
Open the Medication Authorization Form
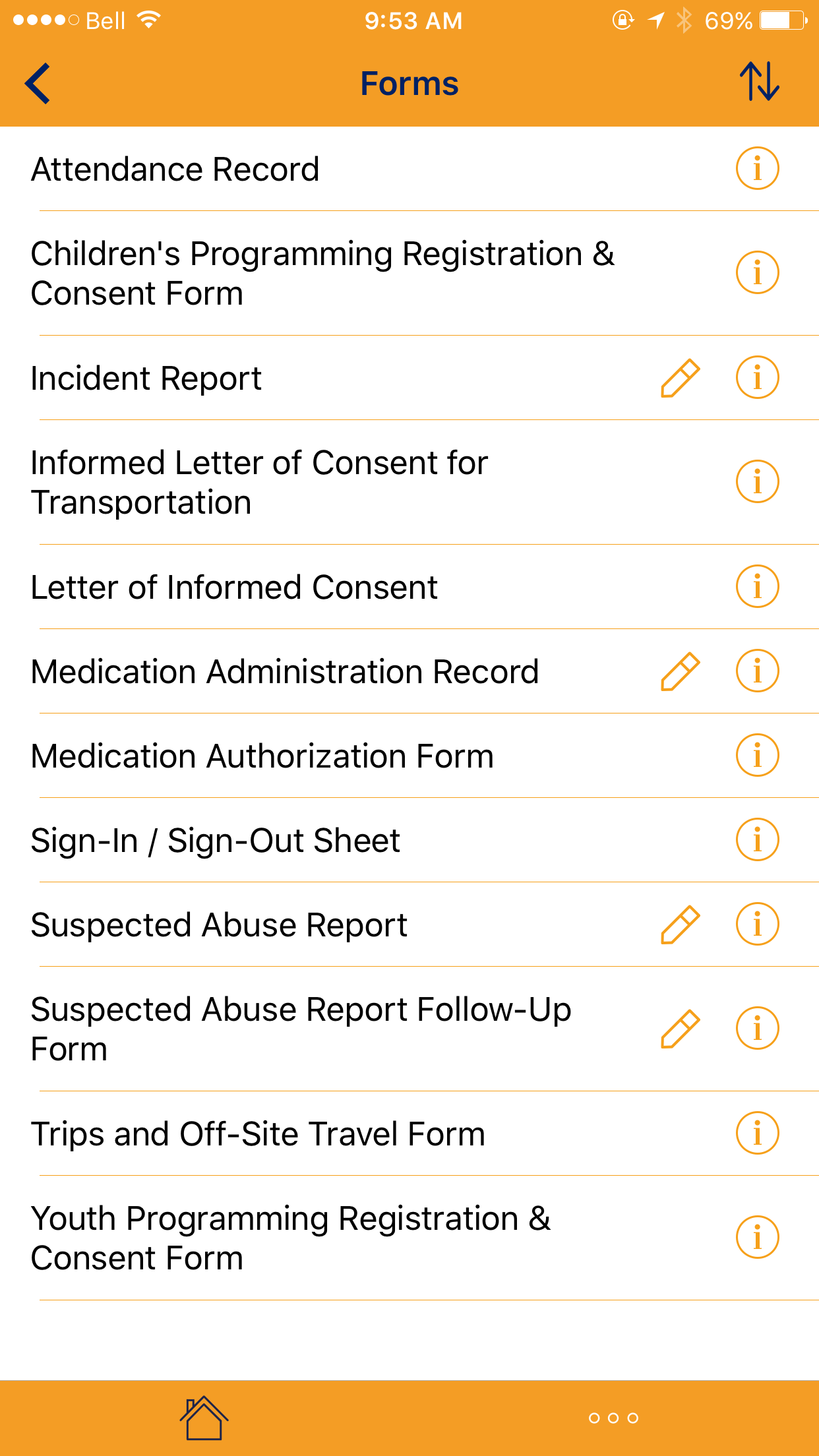click(409, 756)
